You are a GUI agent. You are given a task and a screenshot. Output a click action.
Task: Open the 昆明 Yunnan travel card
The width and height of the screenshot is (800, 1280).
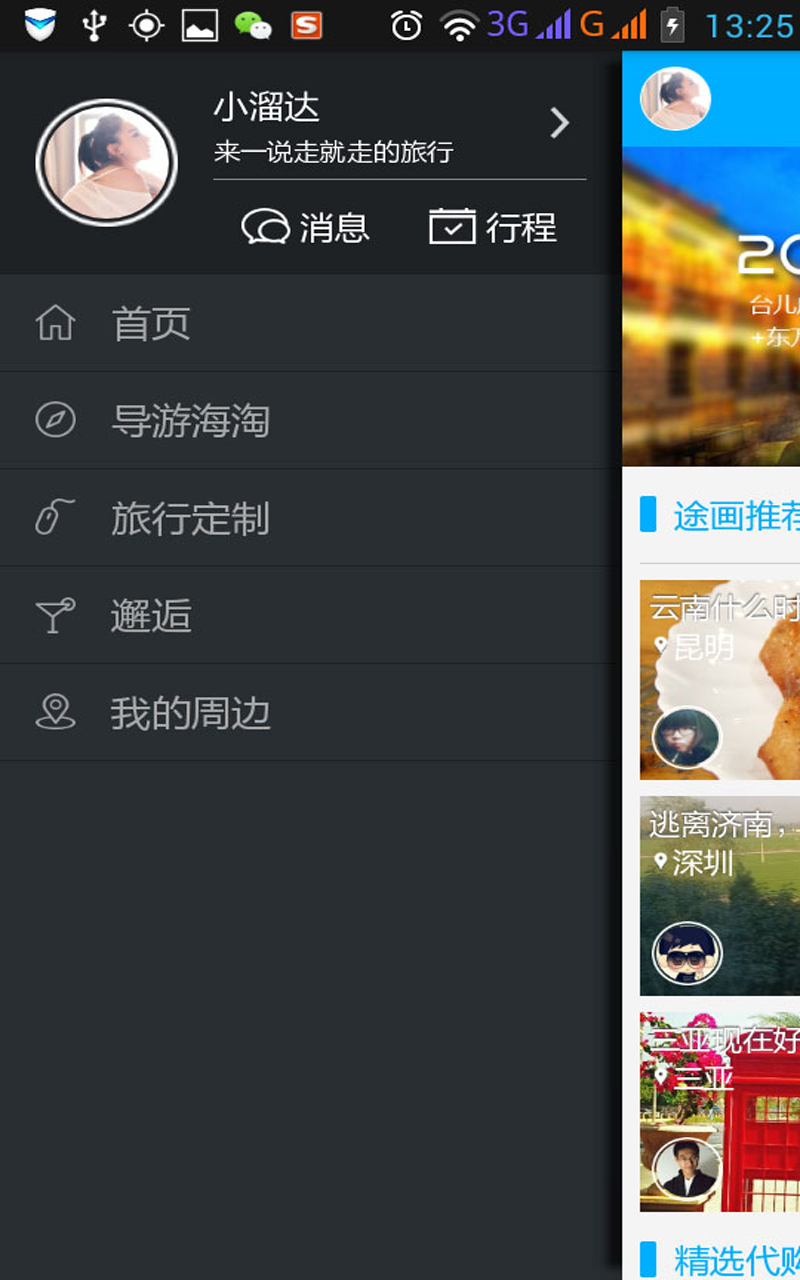point(720,680)
